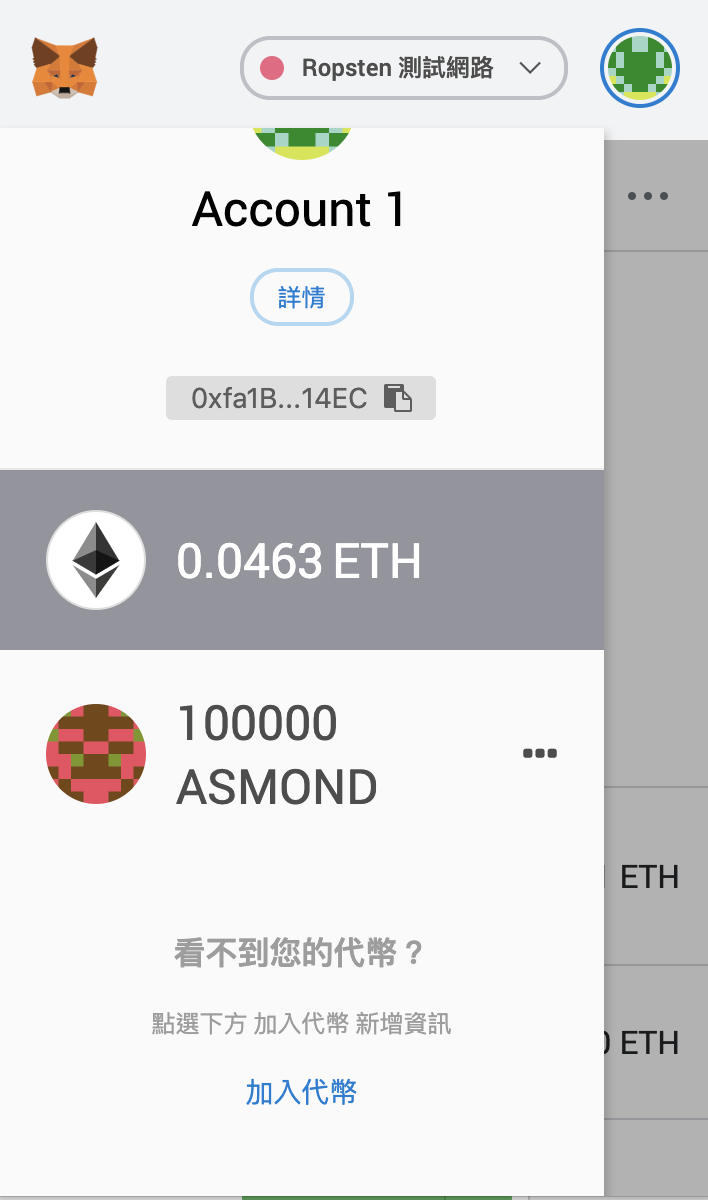
Task: Open the Ropsten network dropdown
Action: pyautogui.click(x=404, y=68)
